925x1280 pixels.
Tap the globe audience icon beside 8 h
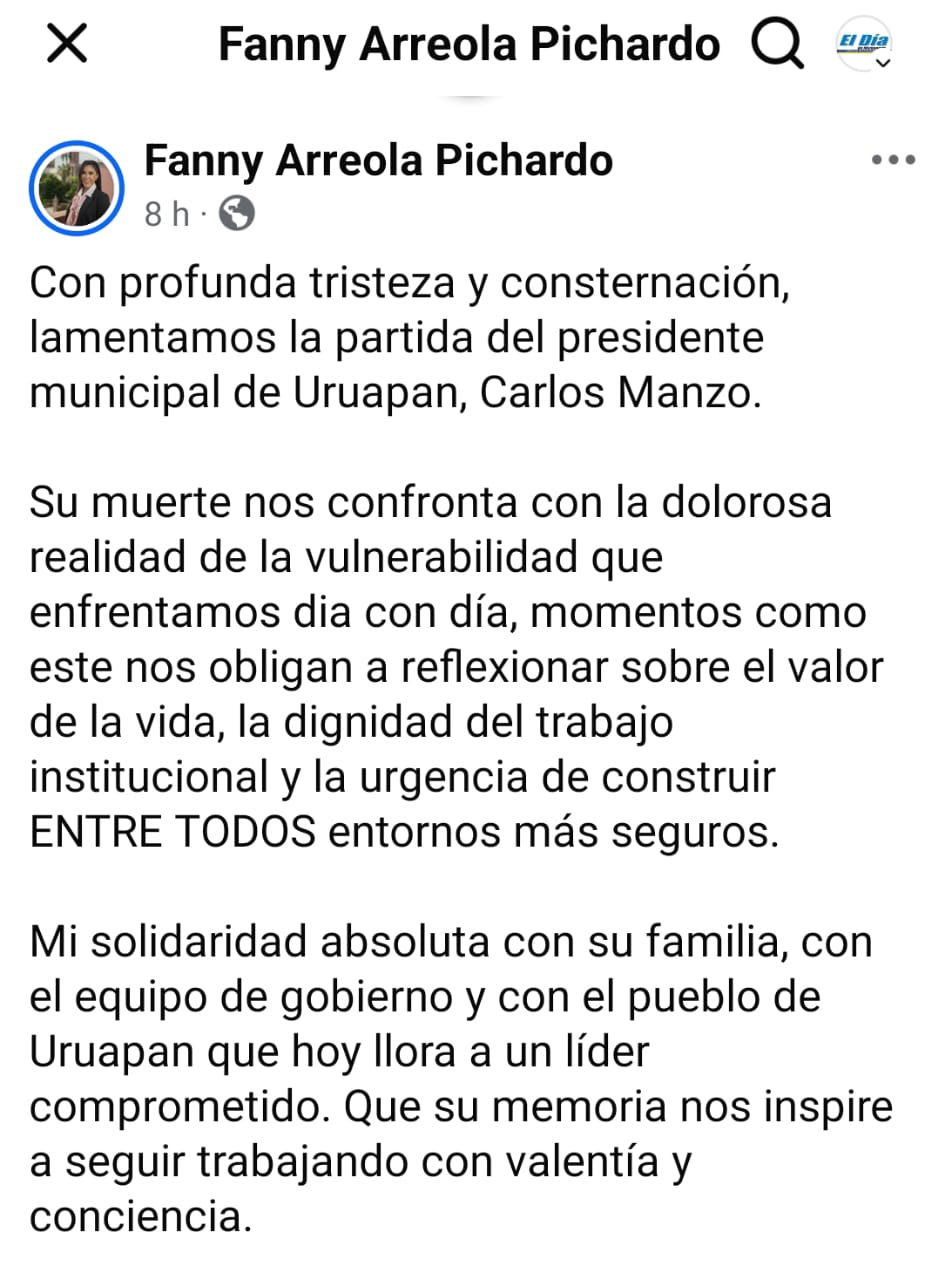click(x=237, y=214)
